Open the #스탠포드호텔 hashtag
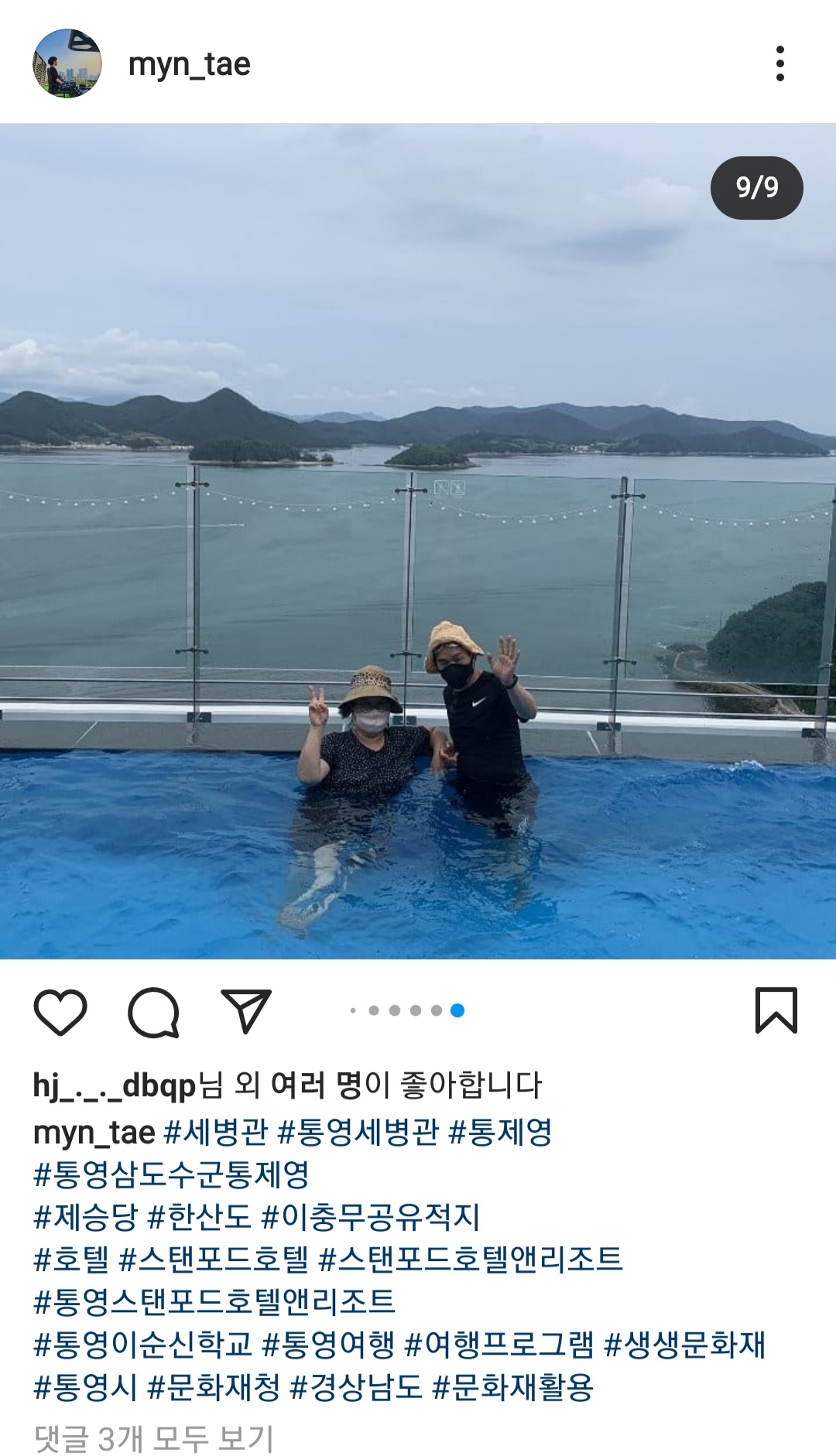Image resolution: width=836 pixels, height=1456 pixels. [214, 1259]
